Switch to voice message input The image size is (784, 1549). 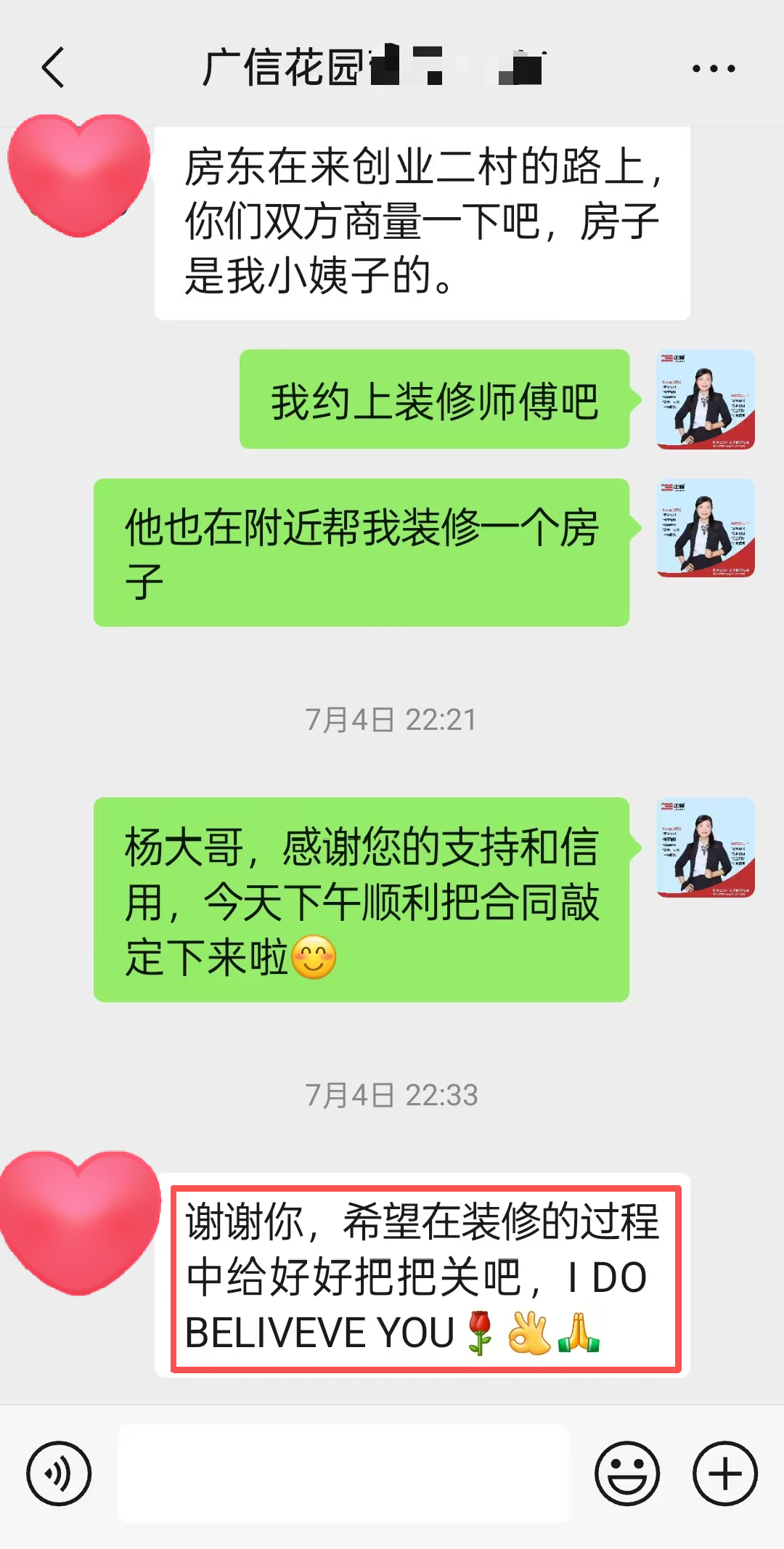59,1473
